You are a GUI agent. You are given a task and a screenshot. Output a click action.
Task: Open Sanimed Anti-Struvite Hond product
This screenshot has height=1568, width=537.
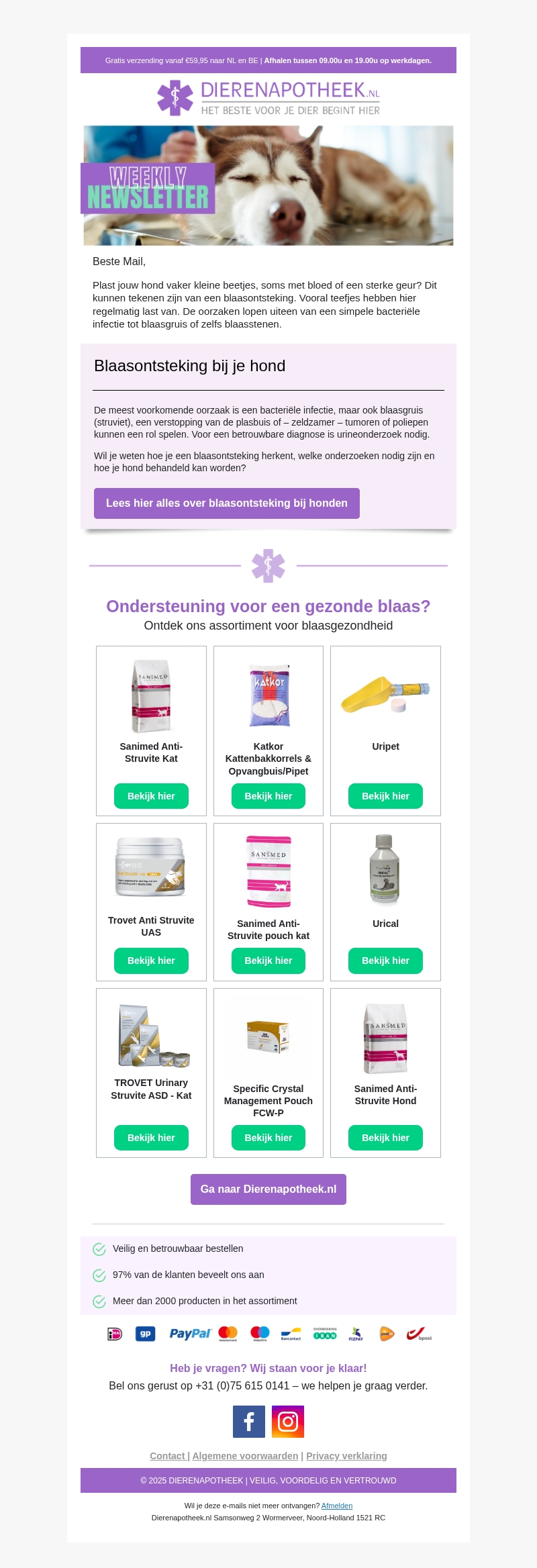coord(385,1137)
